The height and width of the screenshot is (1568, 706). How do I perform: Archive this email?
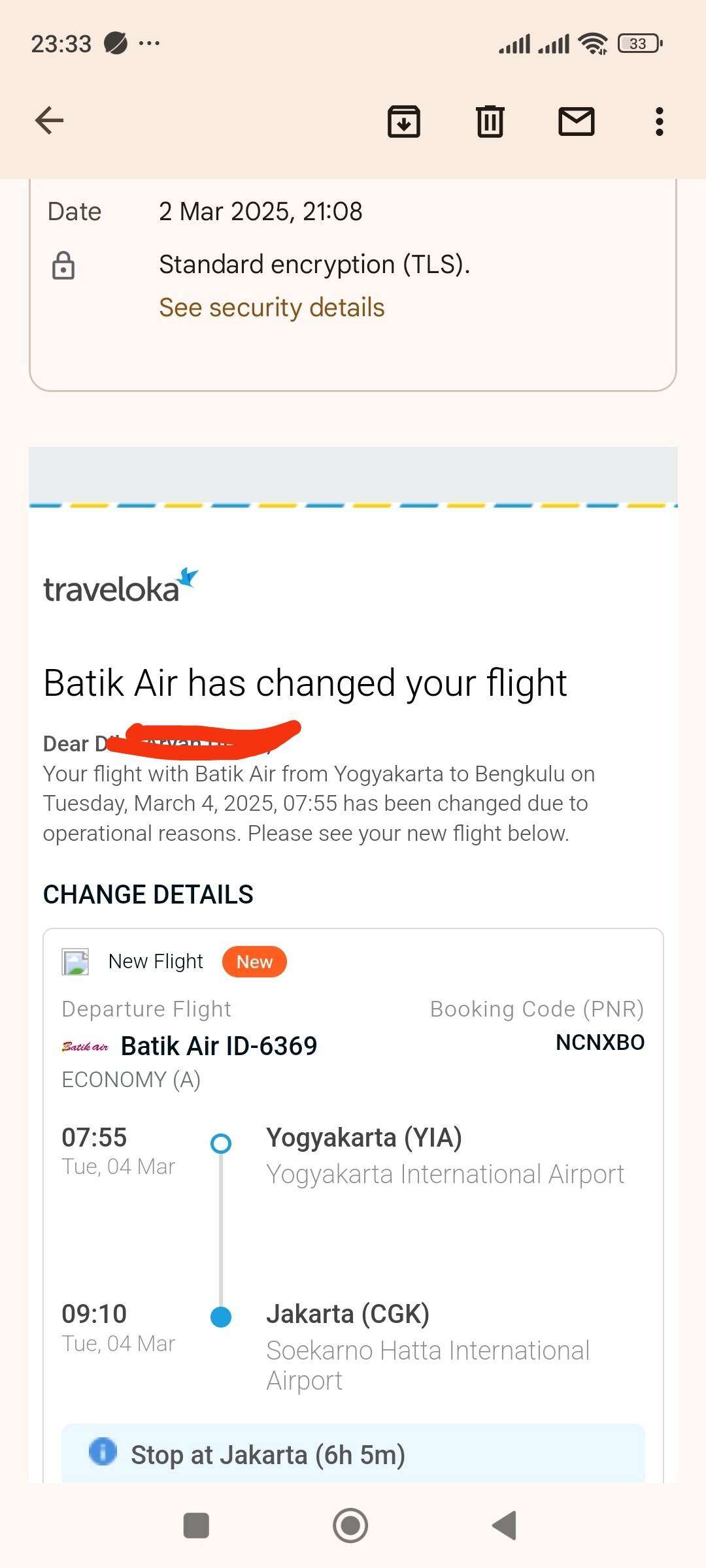(404, 122)
